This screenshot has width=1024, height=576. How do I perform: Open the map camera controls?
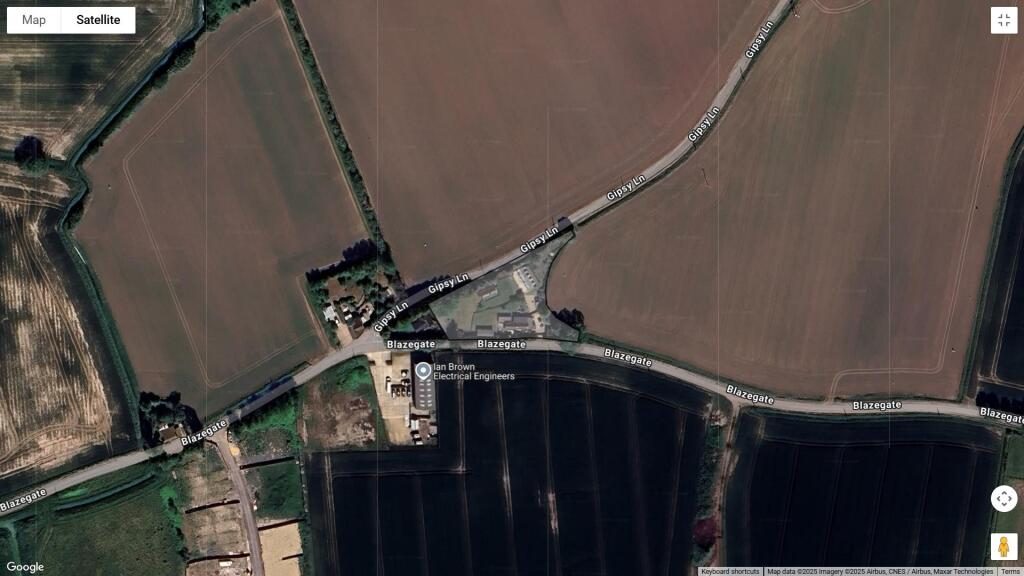1004,498
